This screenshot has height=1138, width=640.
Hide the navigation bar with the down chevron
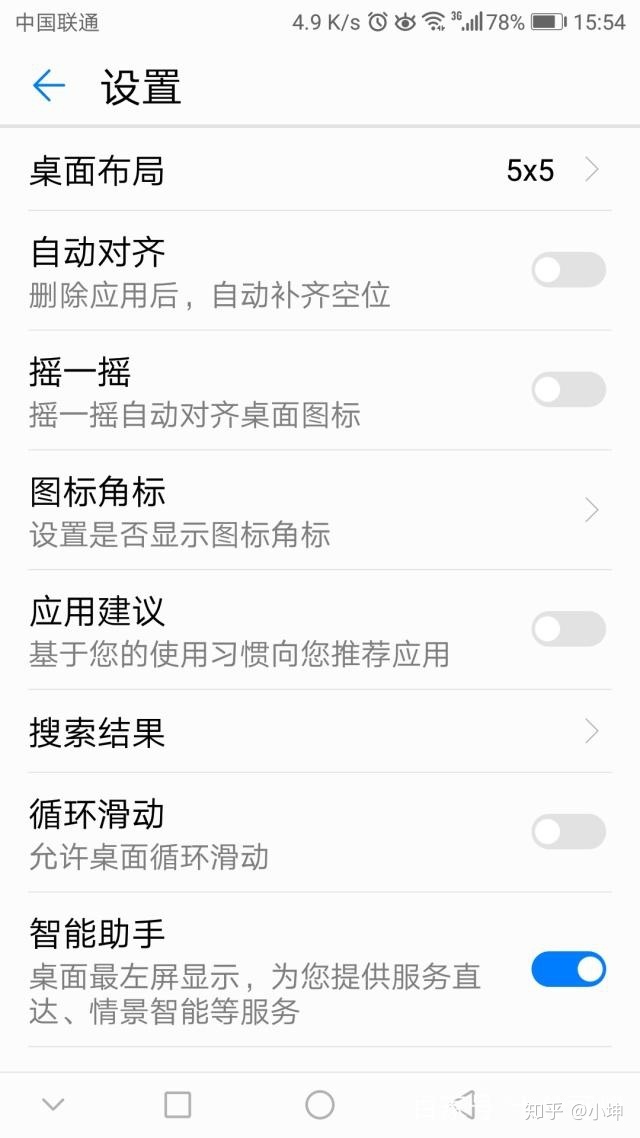click(x=53, y=1104)
